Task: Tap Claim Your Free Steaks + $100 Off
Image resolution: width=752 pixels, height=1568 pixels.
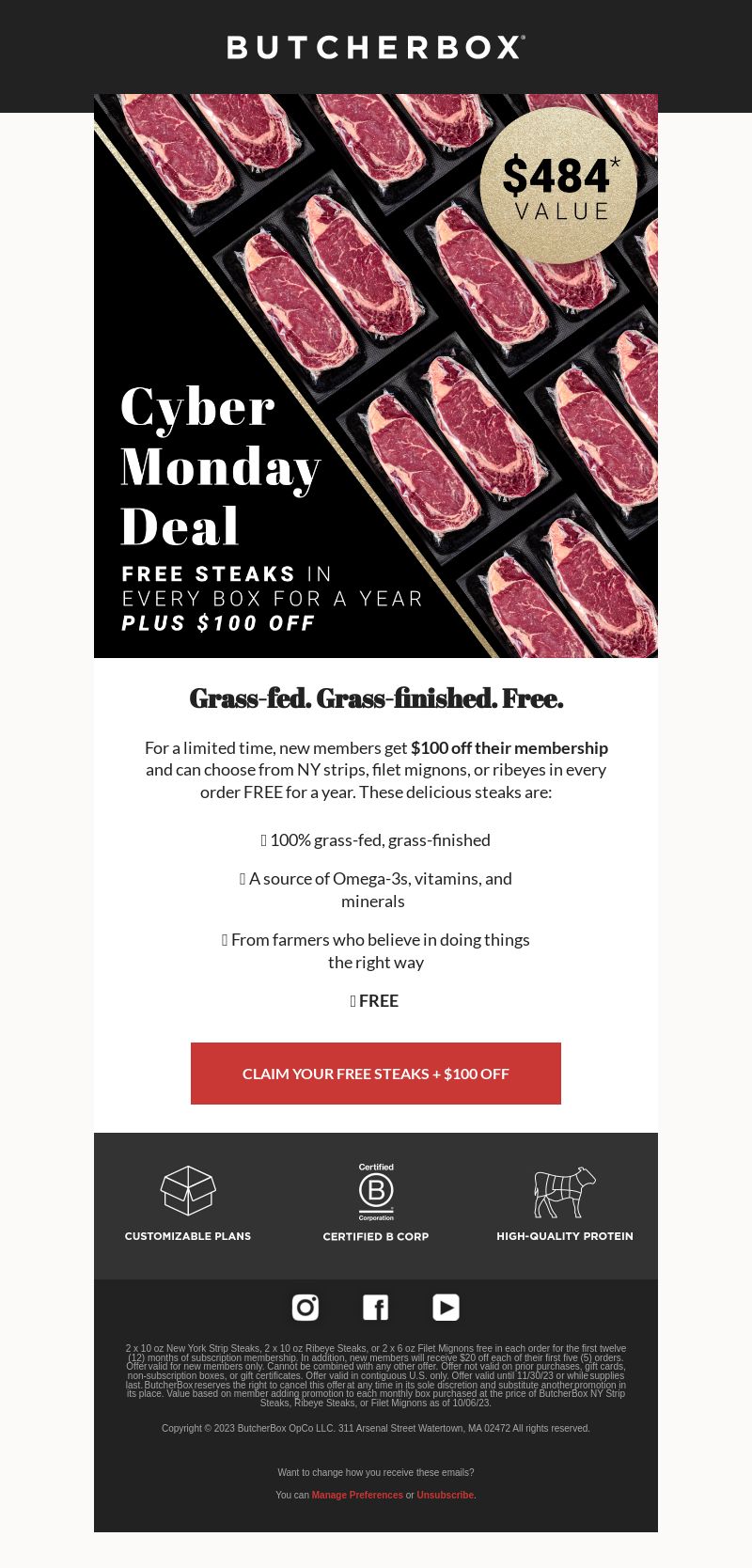Action: [x=376, y=1074]
